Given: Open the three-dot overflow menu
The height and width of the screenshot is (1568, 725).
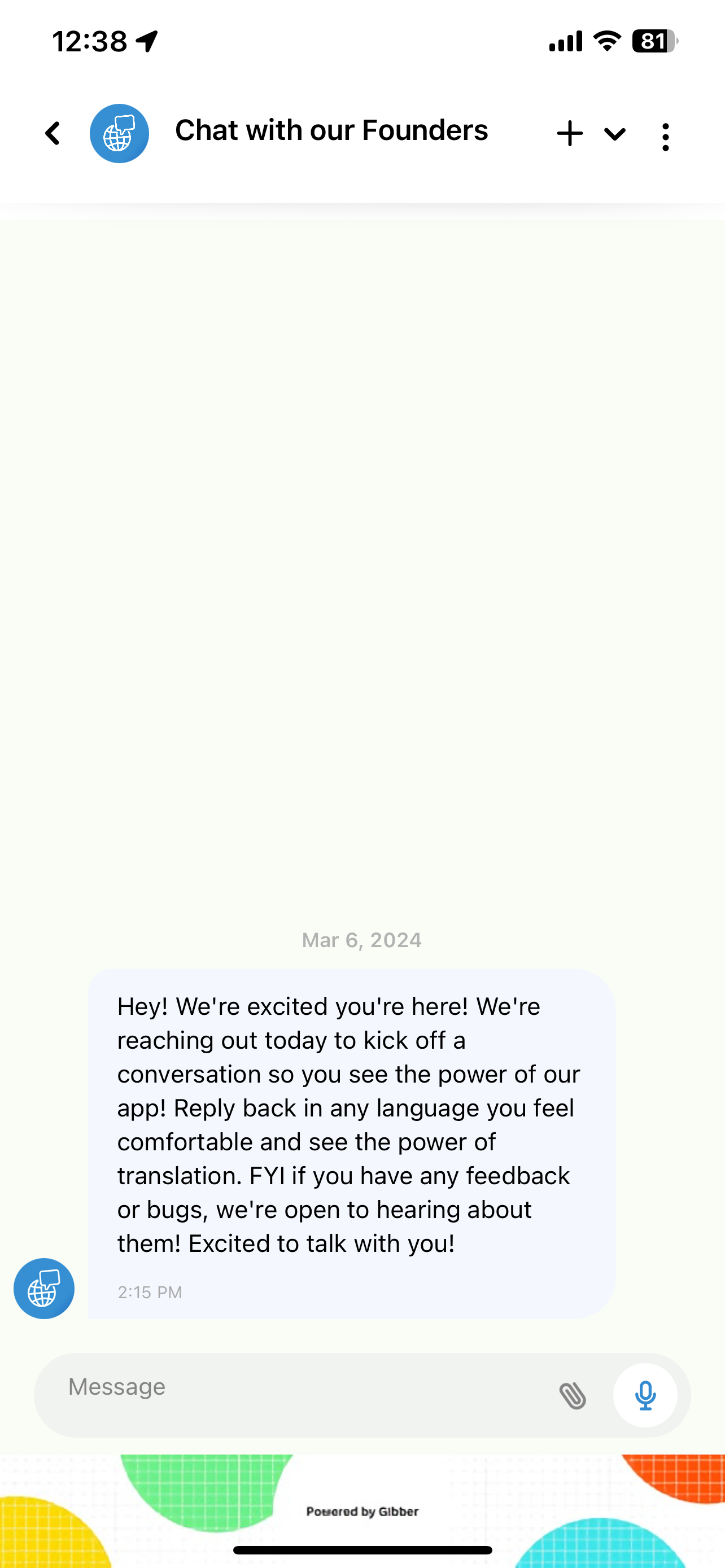Looking at the screenshot, I should click(x=665, y=137).
